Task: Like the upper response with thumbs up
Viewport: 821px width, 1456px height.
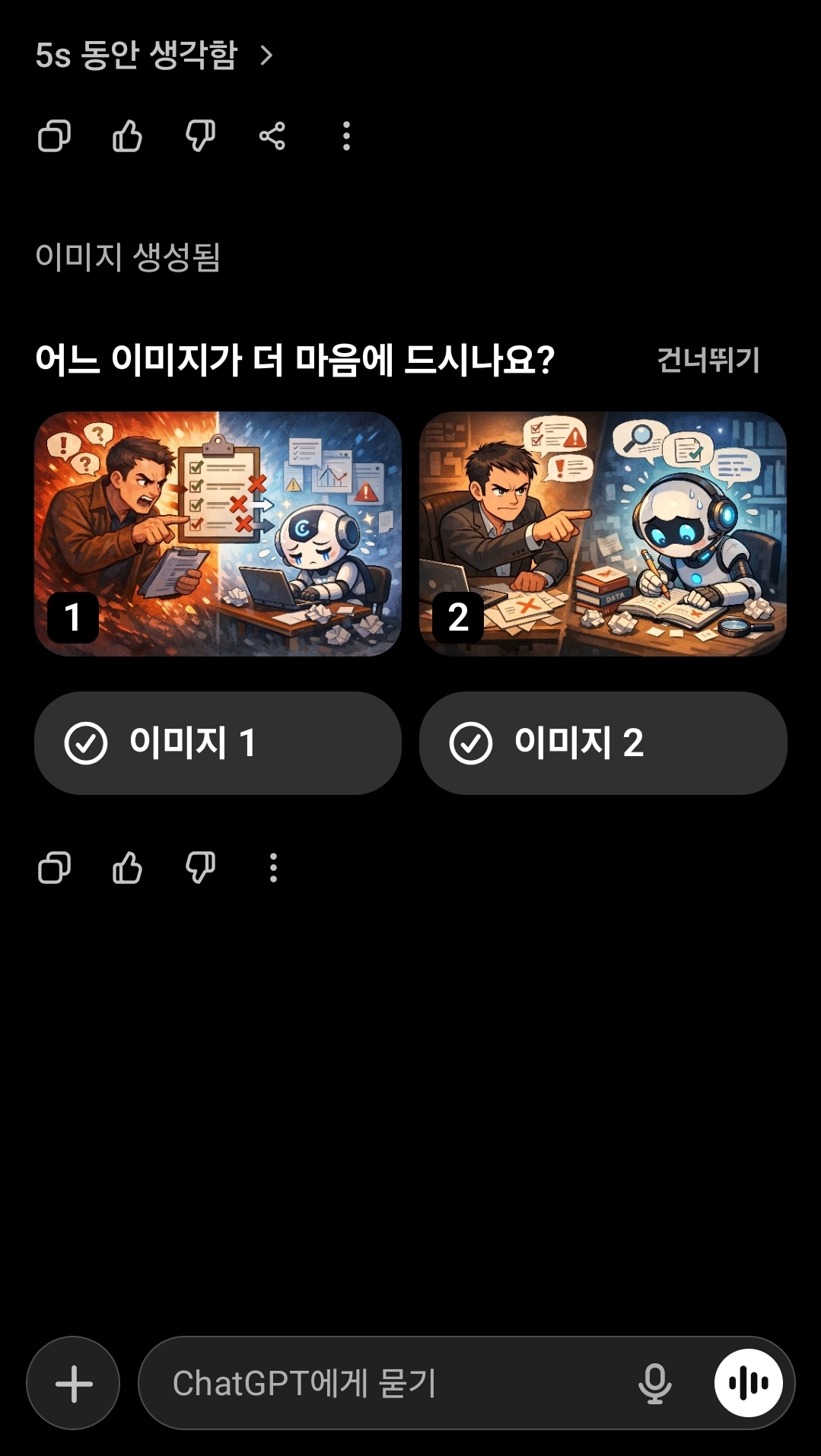Action: (x=127, y=136)
